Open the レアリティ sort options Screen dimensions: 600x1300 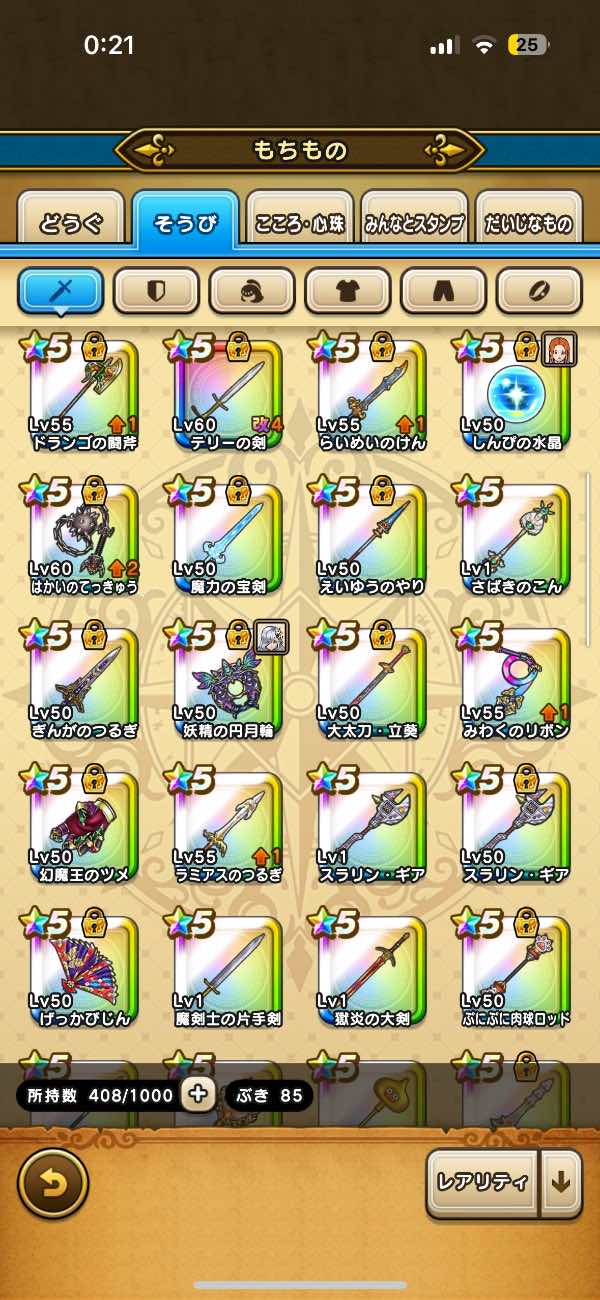pos(482,1182)
